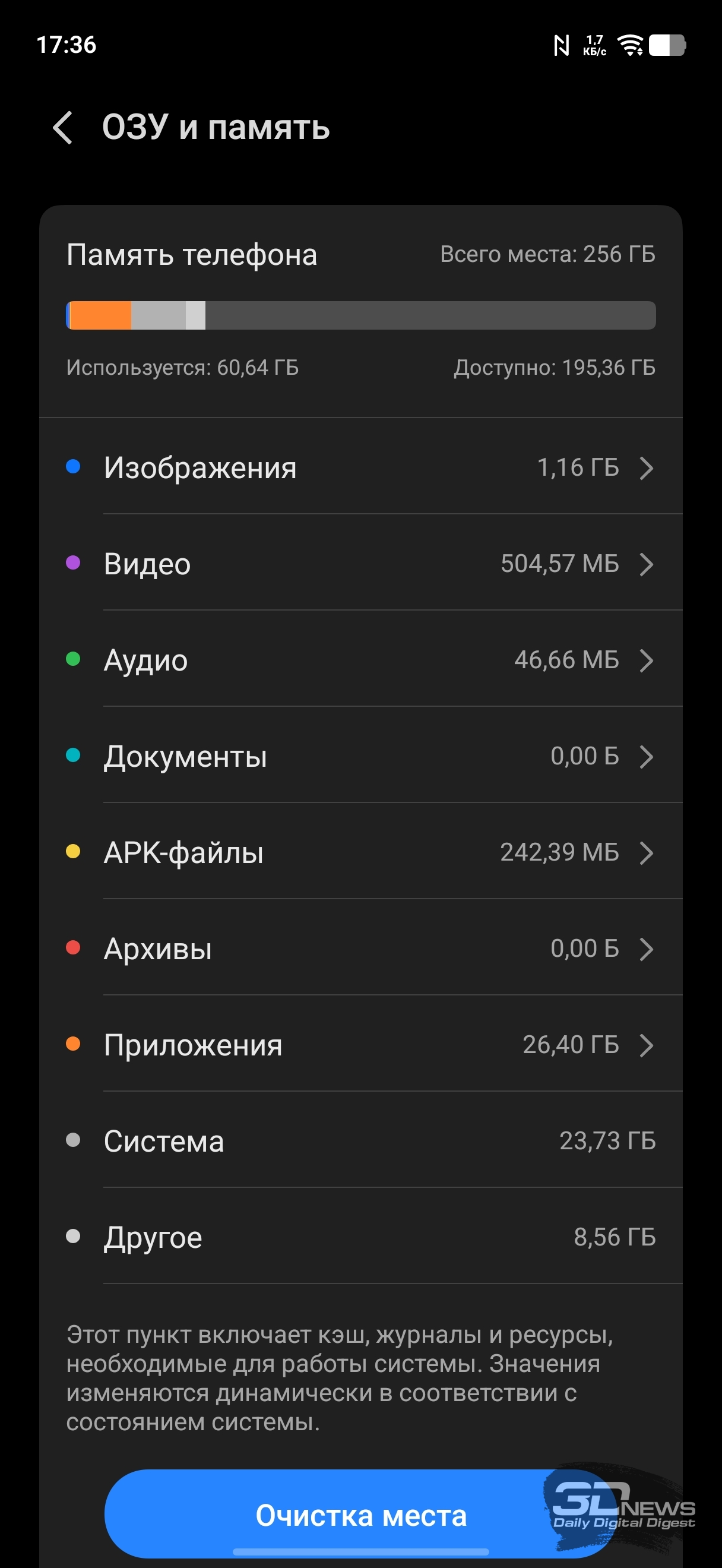The image size is (722, 1568).
Task: Open the APK-файлы storage category
Action: (x=360, y=852)
